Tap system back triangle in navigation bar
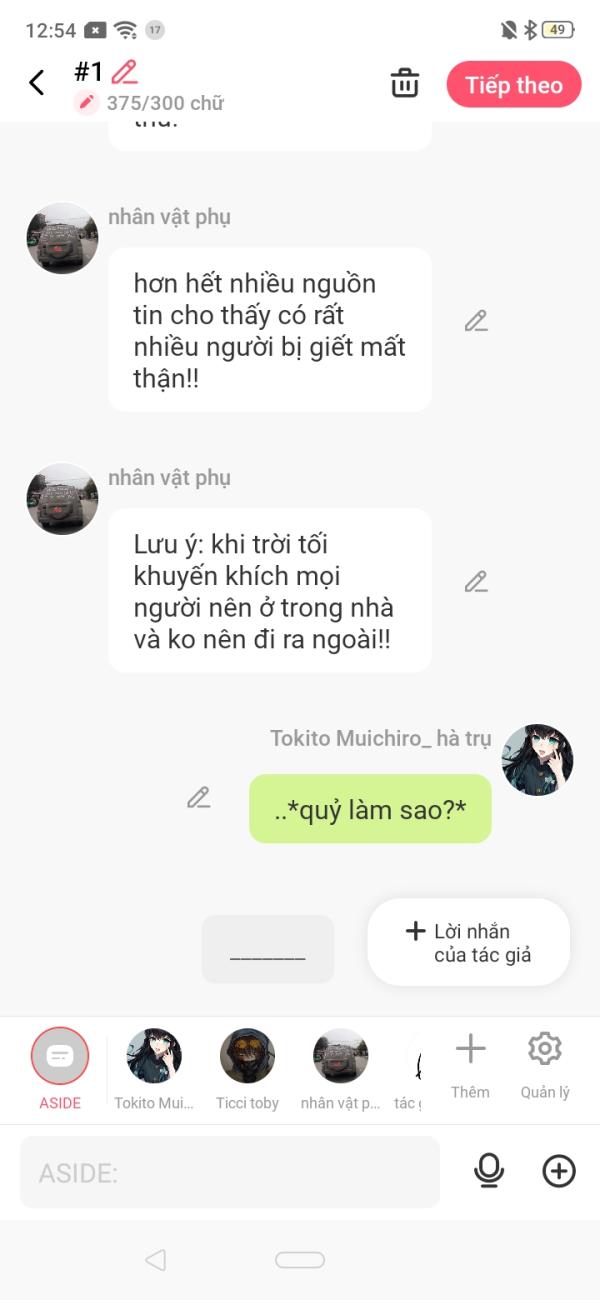The image size is (600, 1300). pos(155,1260)
